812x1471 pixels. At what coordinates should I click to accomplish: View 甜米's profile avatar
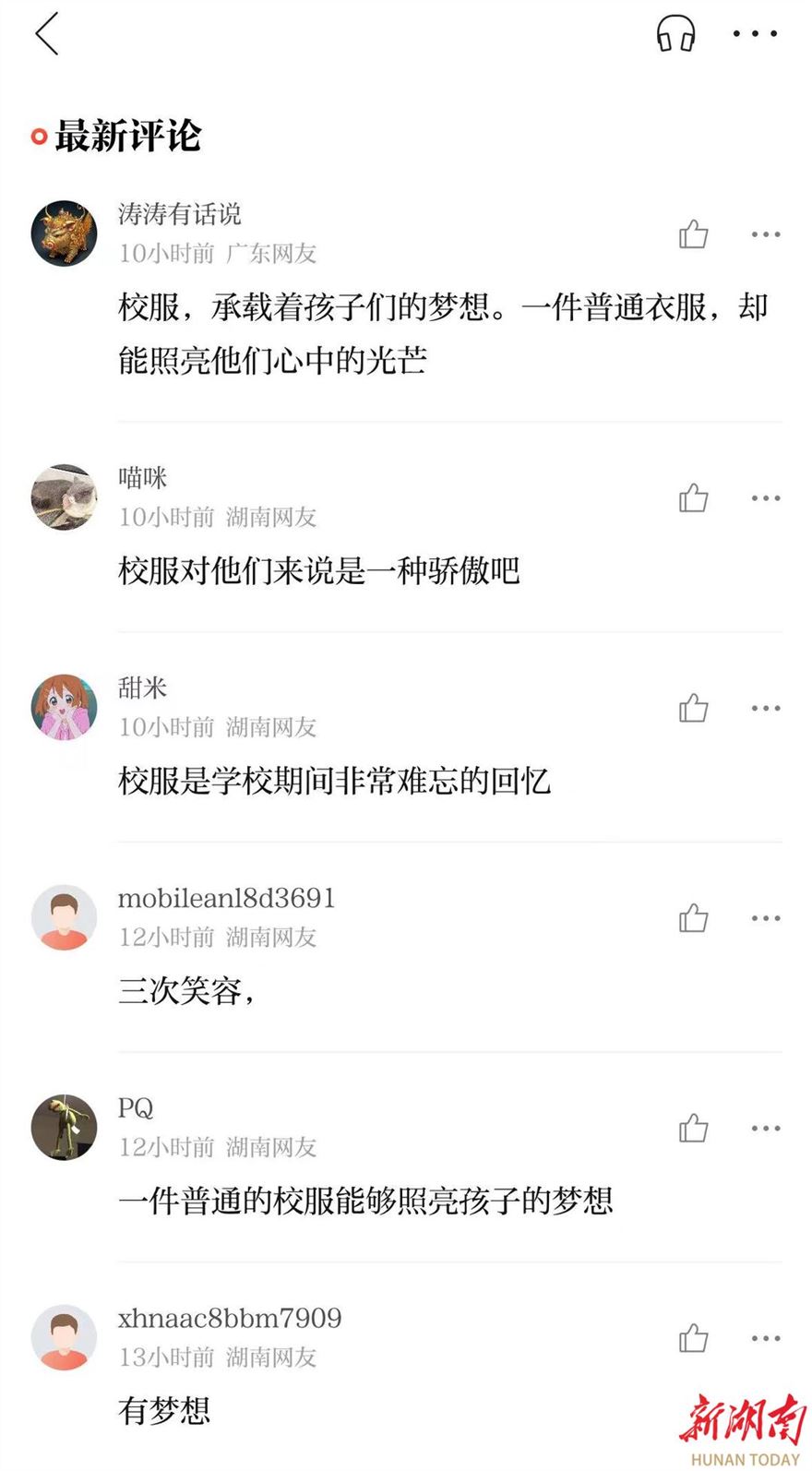[x=65, y=707]
